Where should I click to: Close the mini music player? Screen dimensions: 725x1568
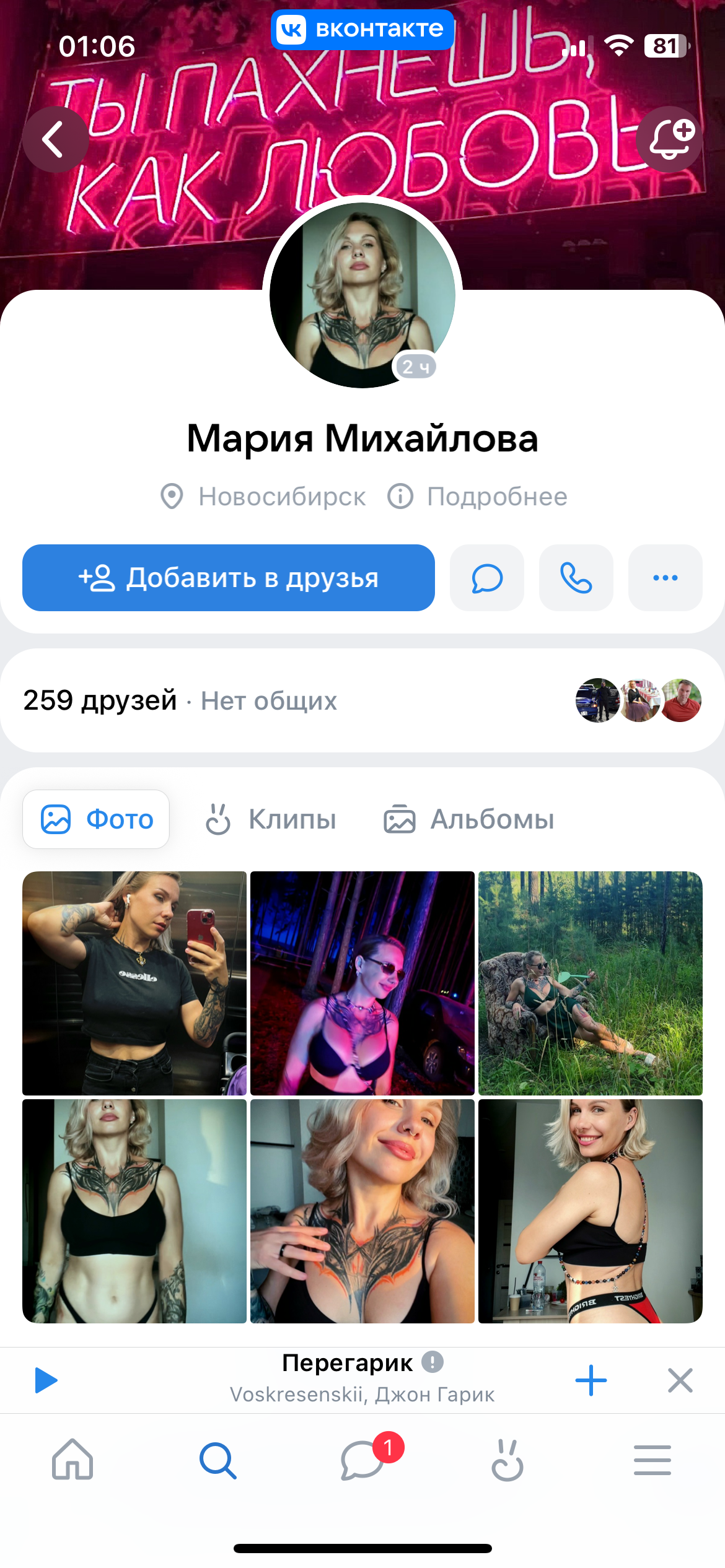click(680, 1380)
